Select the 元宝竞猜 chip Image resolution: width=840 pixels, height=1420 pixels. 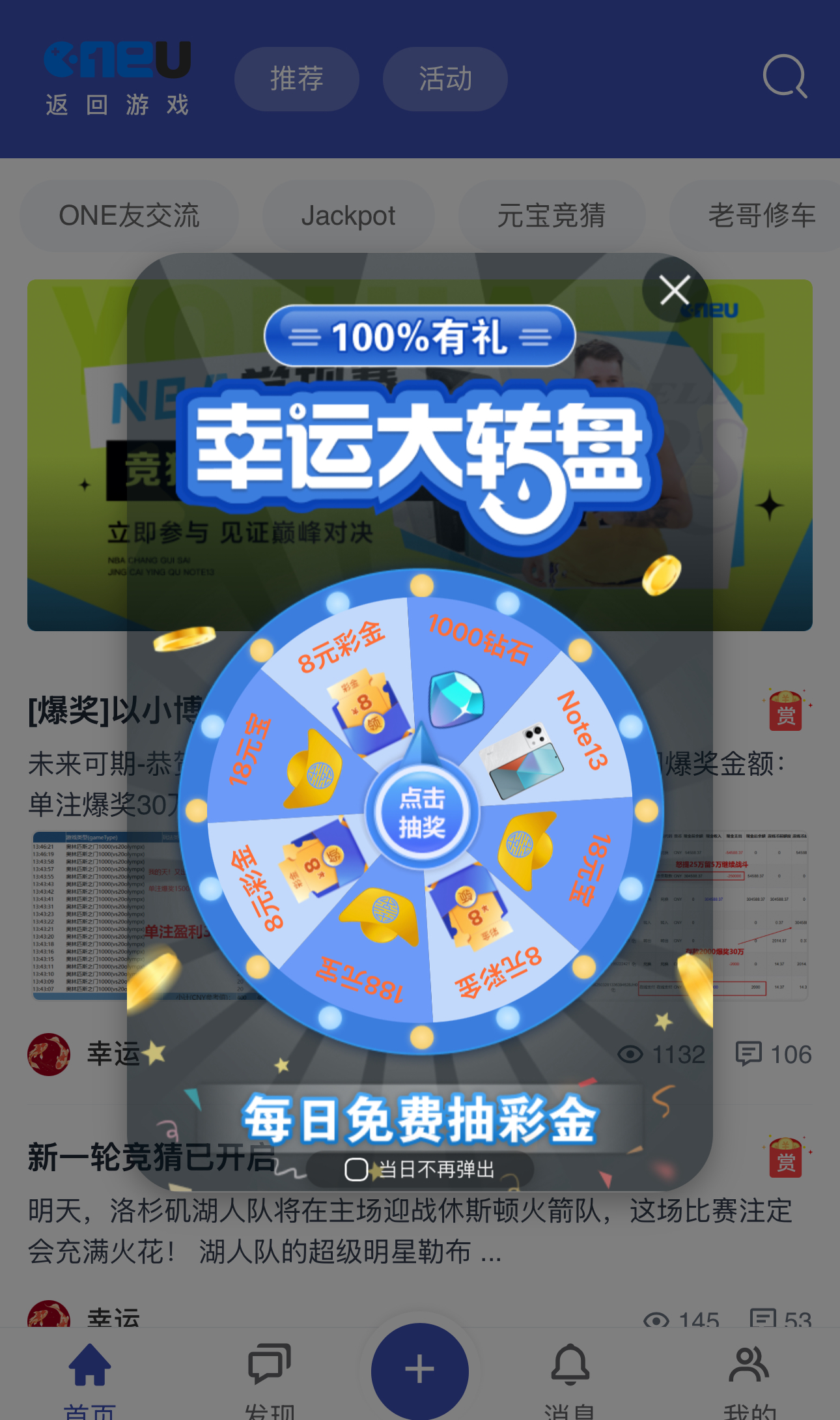coord(552,216)
